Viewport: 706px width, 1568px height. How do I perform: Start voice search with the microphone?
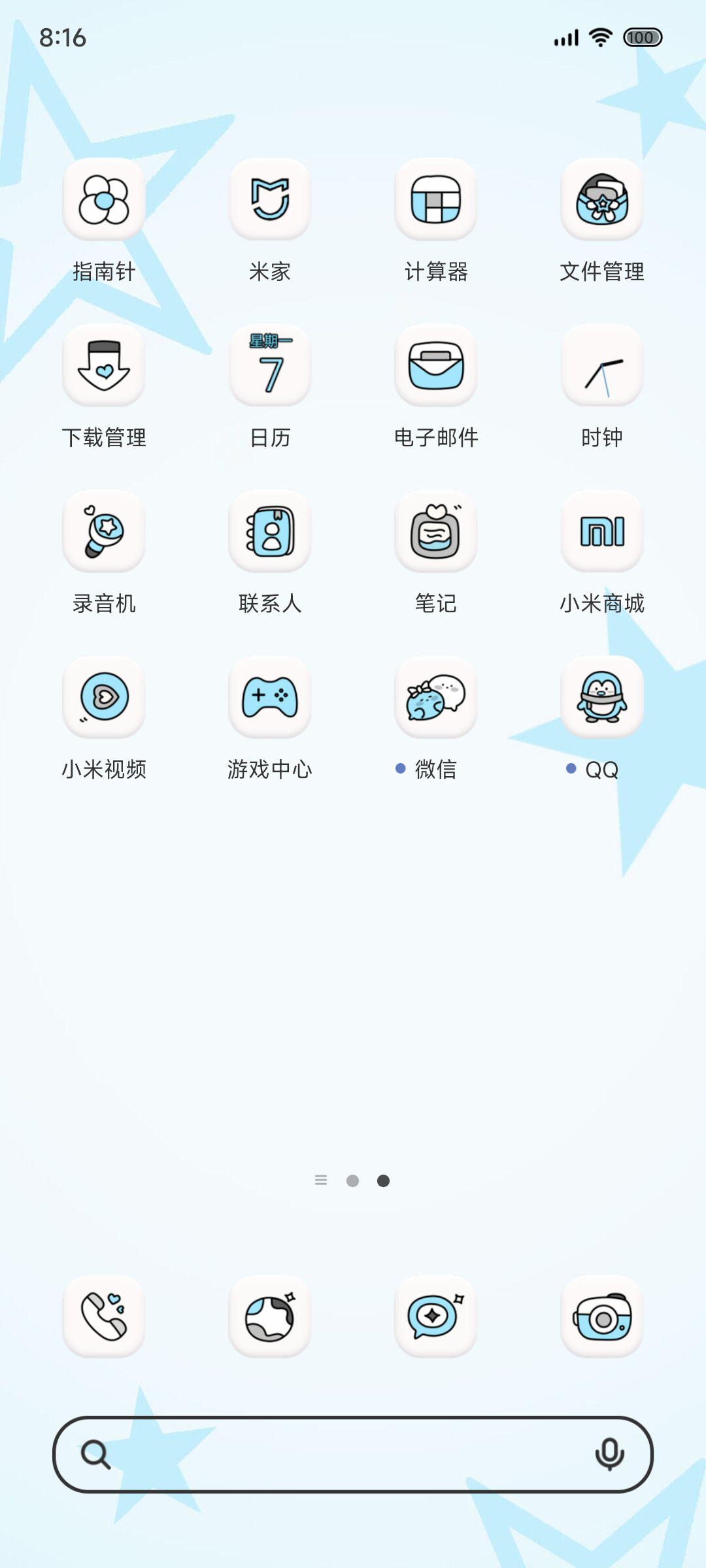pyautogui.click(x=609, y=1454)
